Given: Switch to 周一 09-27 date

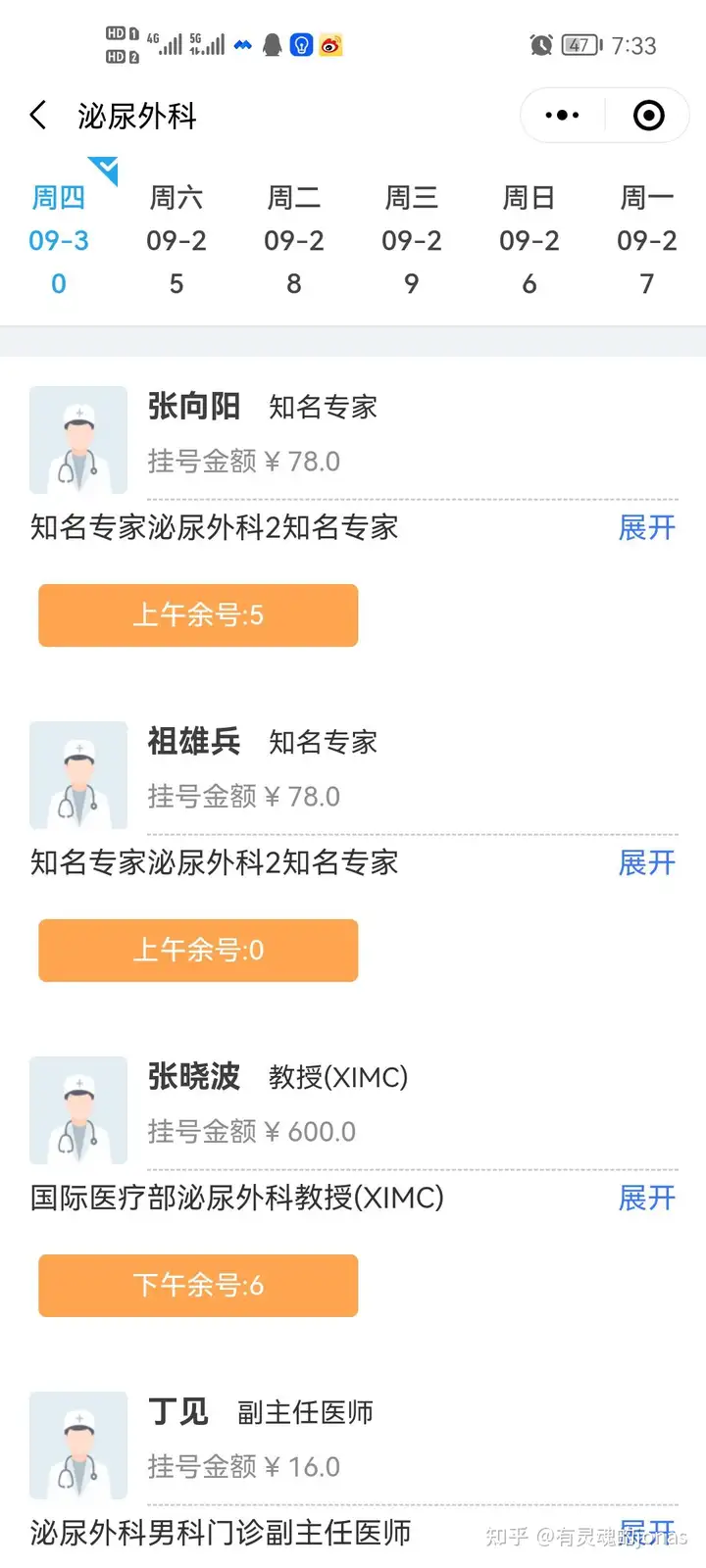Looking at the screenshot, I should (647, 241).
